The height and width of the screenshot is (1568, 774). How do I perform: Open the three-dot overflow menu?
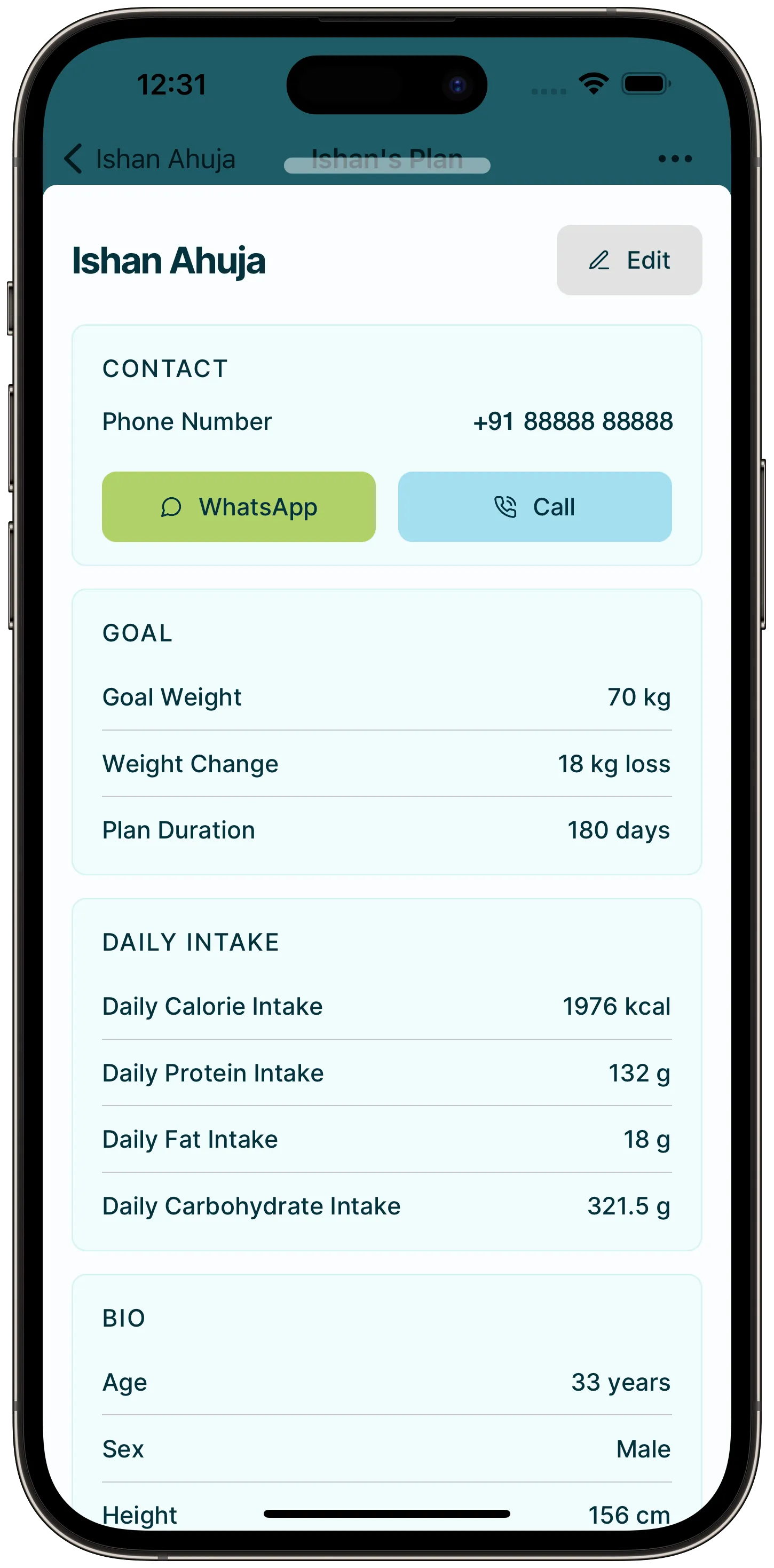coord(674,159)
